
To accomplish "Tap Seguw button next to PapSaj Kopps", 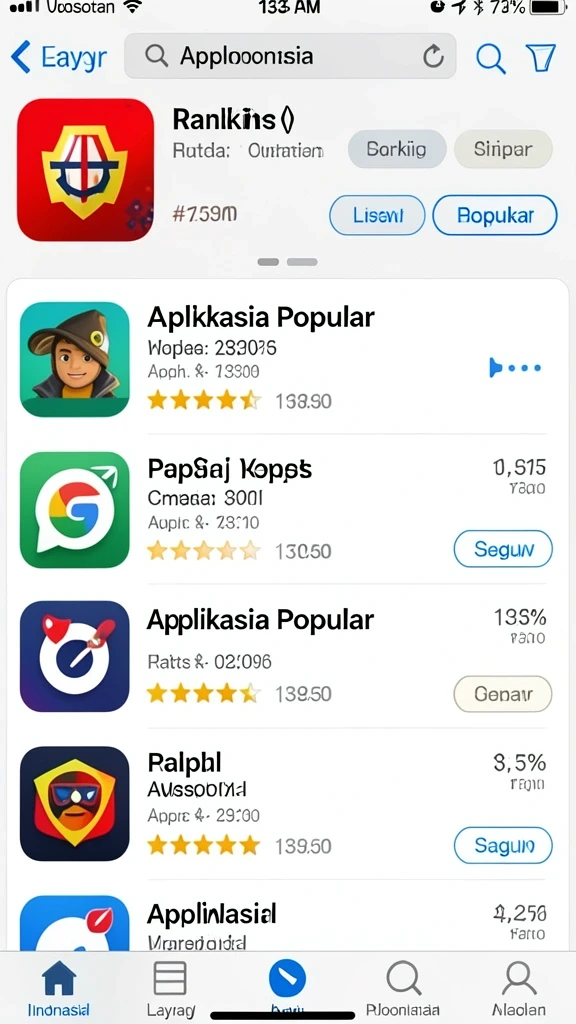I will point(503,549).
